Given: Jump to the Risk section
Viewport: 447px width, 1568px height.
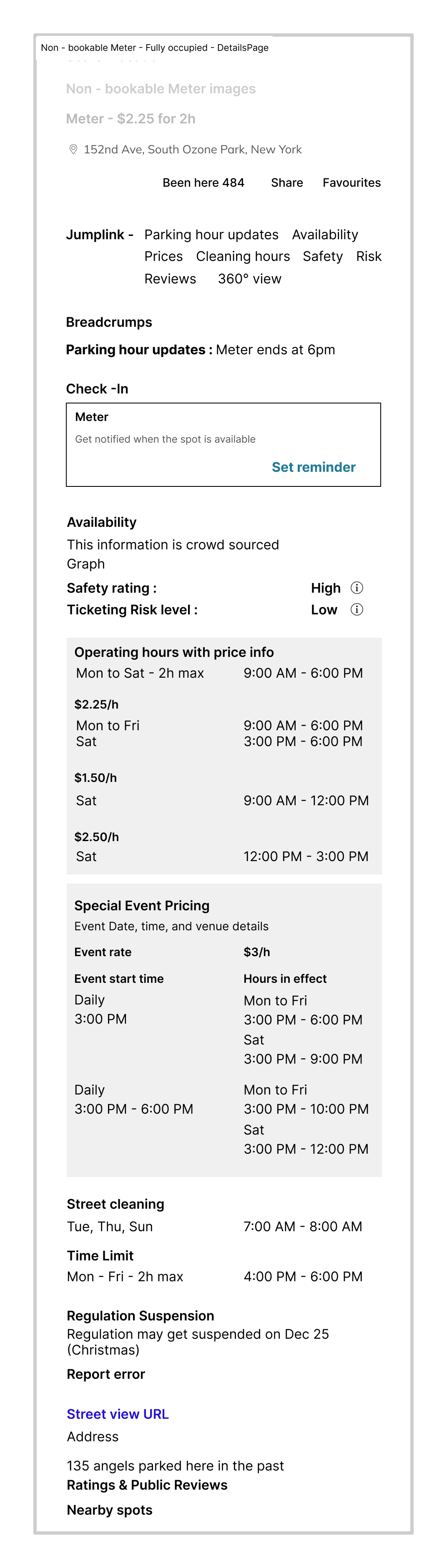Looking at the screenshot, I should (x=369, y=256).
